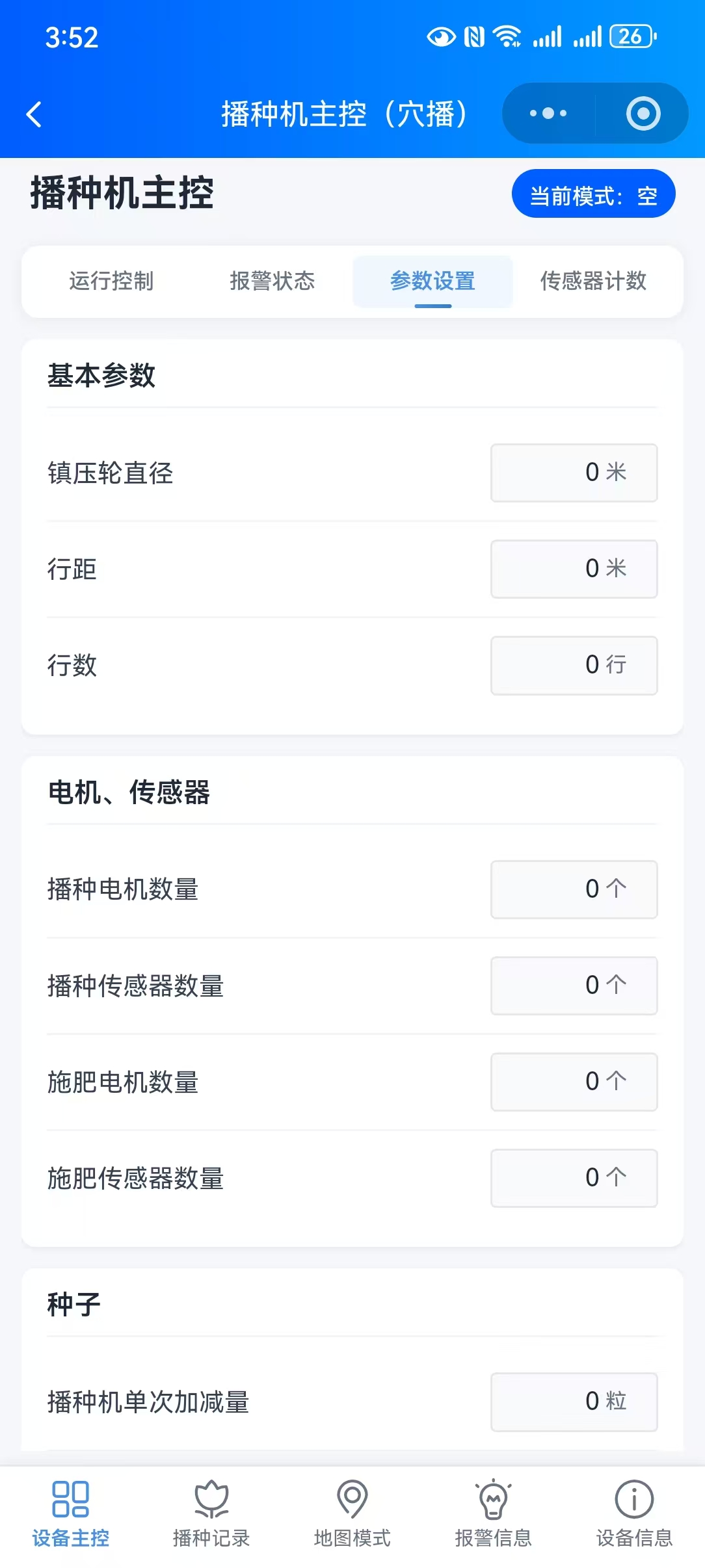Click the 当前模式: 空 badge
Screen dimensions: 705x1568
click(x=594, y=193)
